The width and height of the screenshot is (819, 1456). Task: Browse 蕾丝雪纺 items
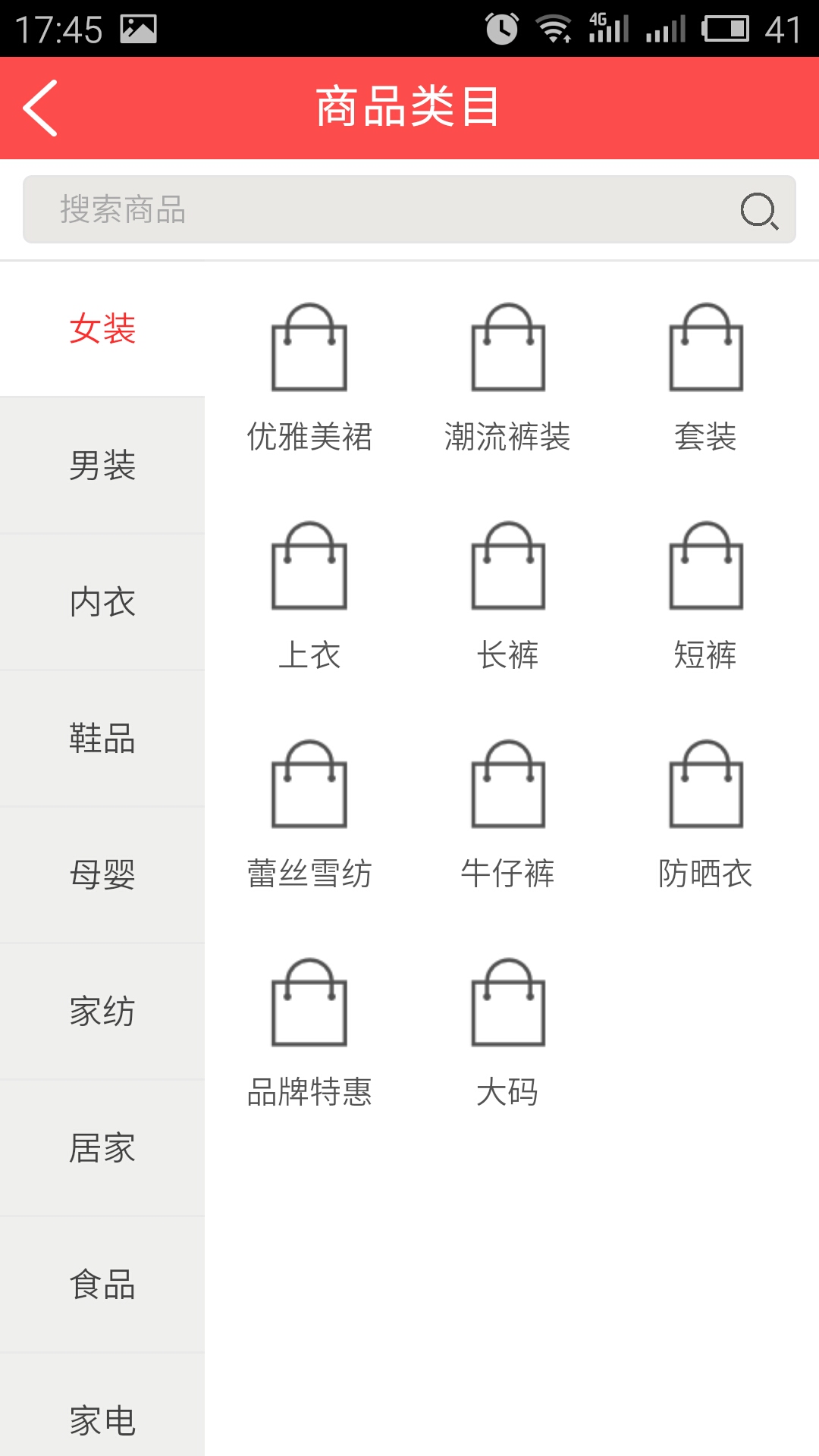(x=309, y=812)
